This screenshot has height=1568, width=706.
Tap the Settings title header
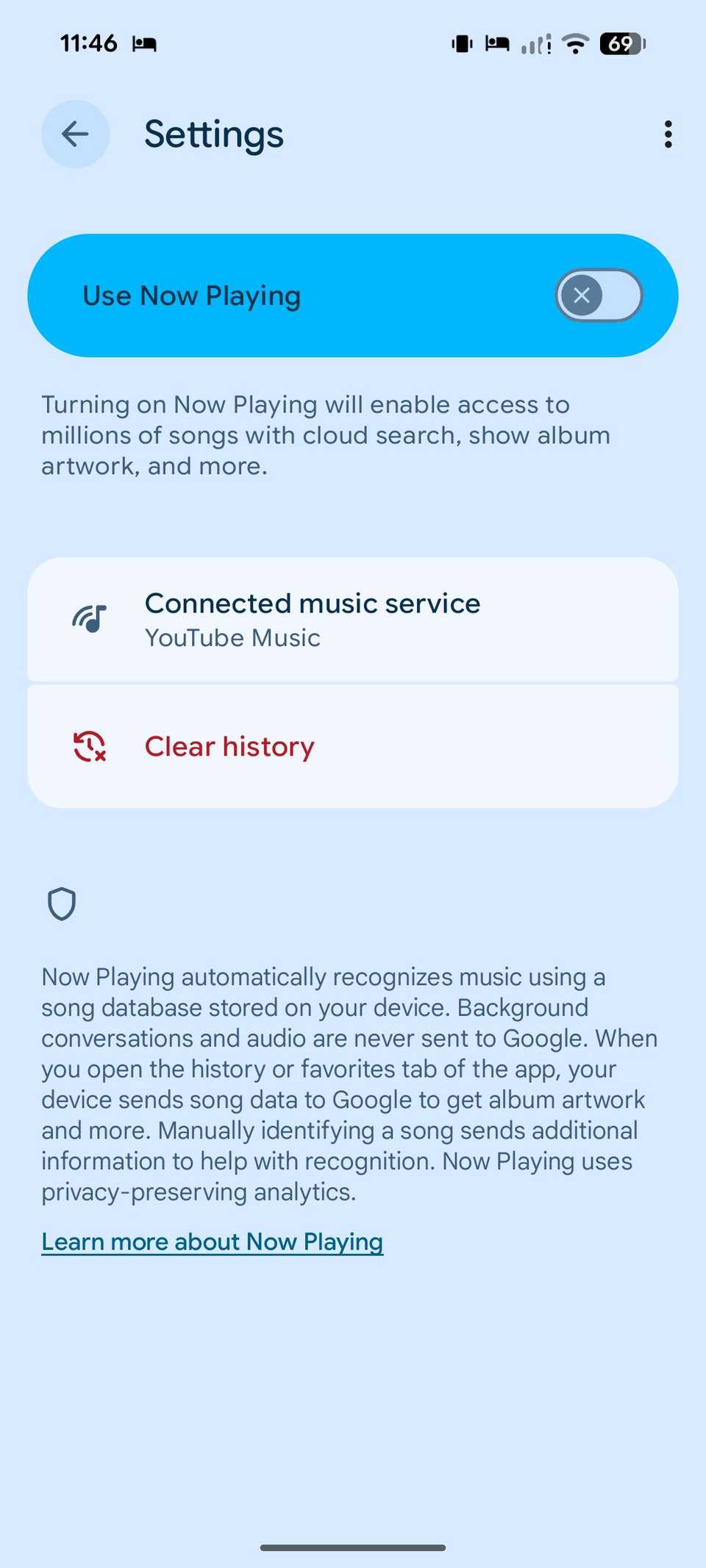click(213, 134)
